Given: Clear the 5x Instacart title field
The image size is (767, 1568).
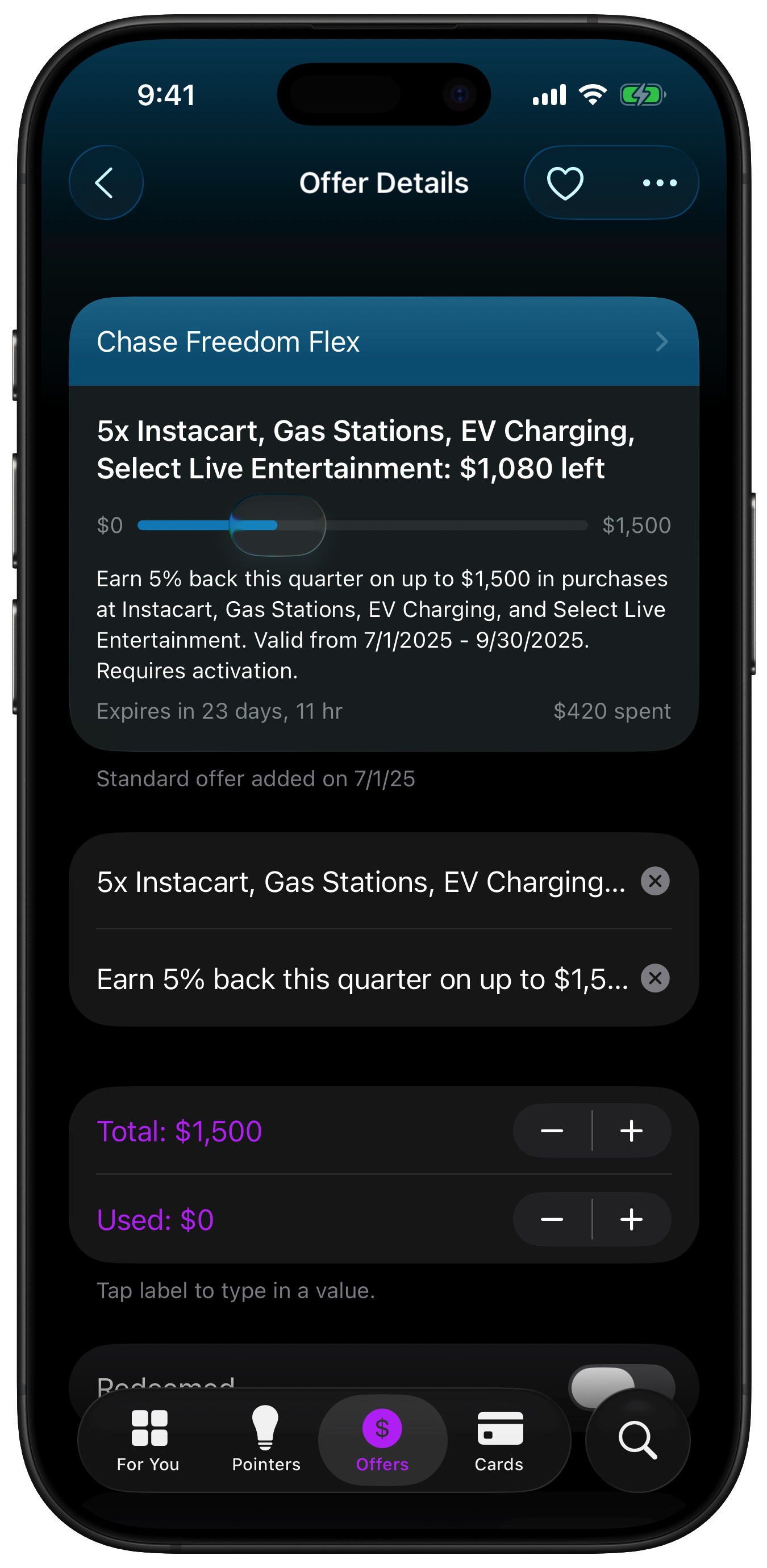Looking at the screenshot, I should coord(655,881).
